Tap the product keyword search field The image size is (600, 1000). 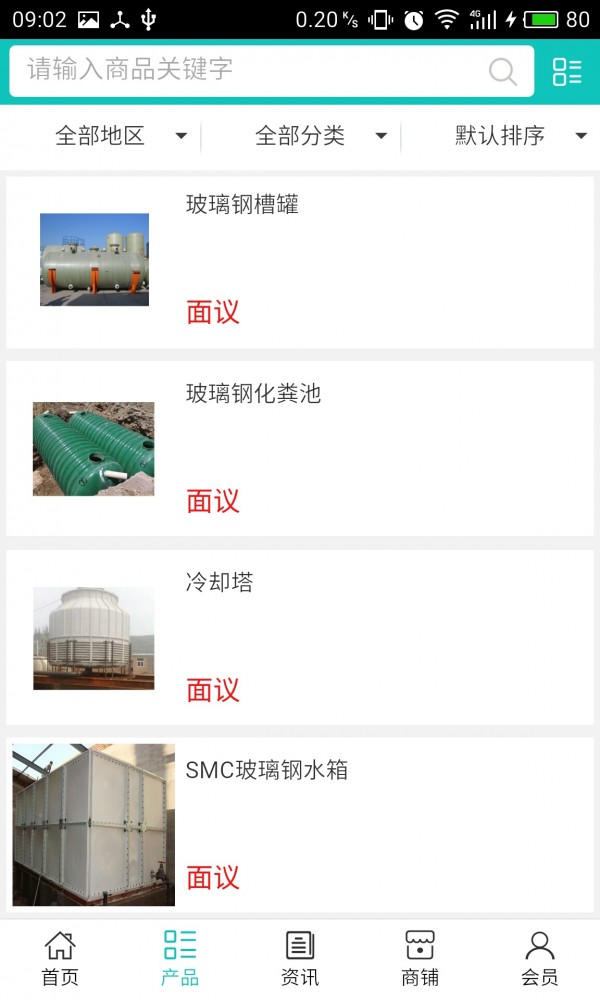point(250,70)
